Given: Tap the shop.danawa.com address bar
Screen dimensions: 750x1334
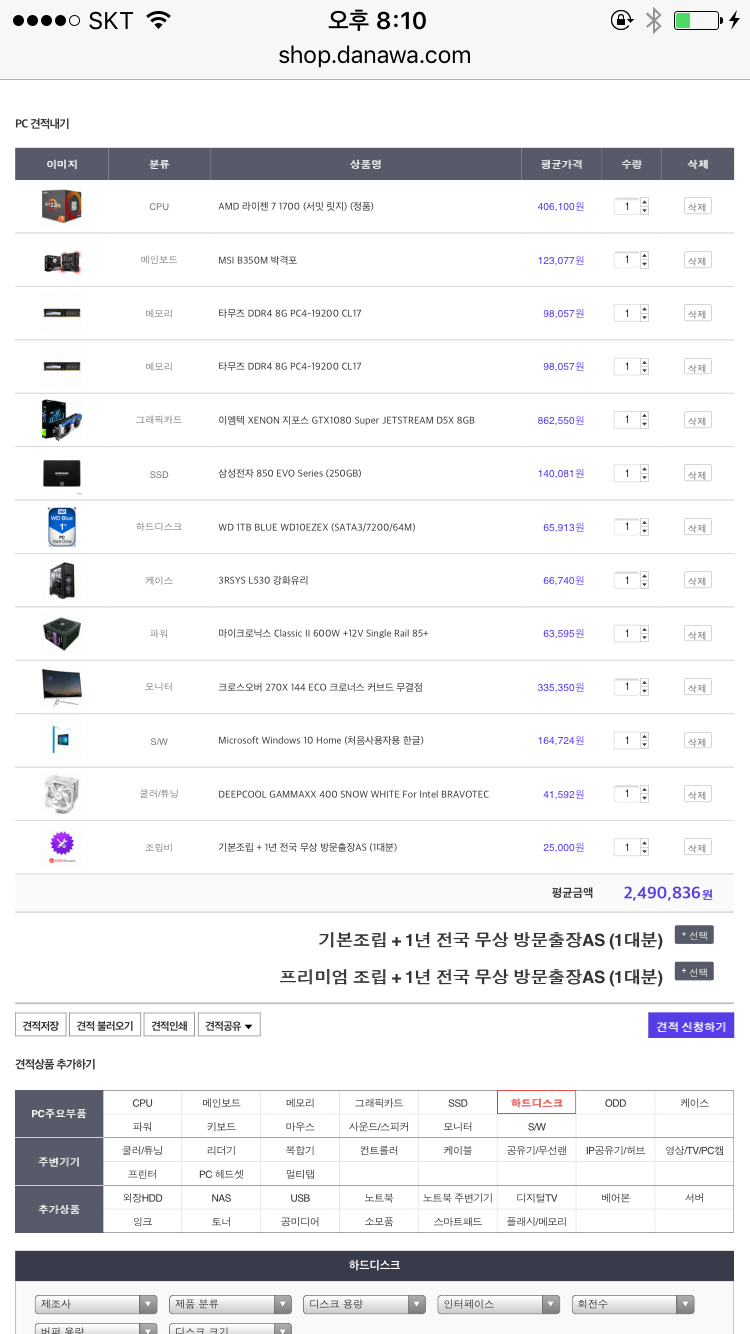Looking at the screenshot, I should click(375, 55).
